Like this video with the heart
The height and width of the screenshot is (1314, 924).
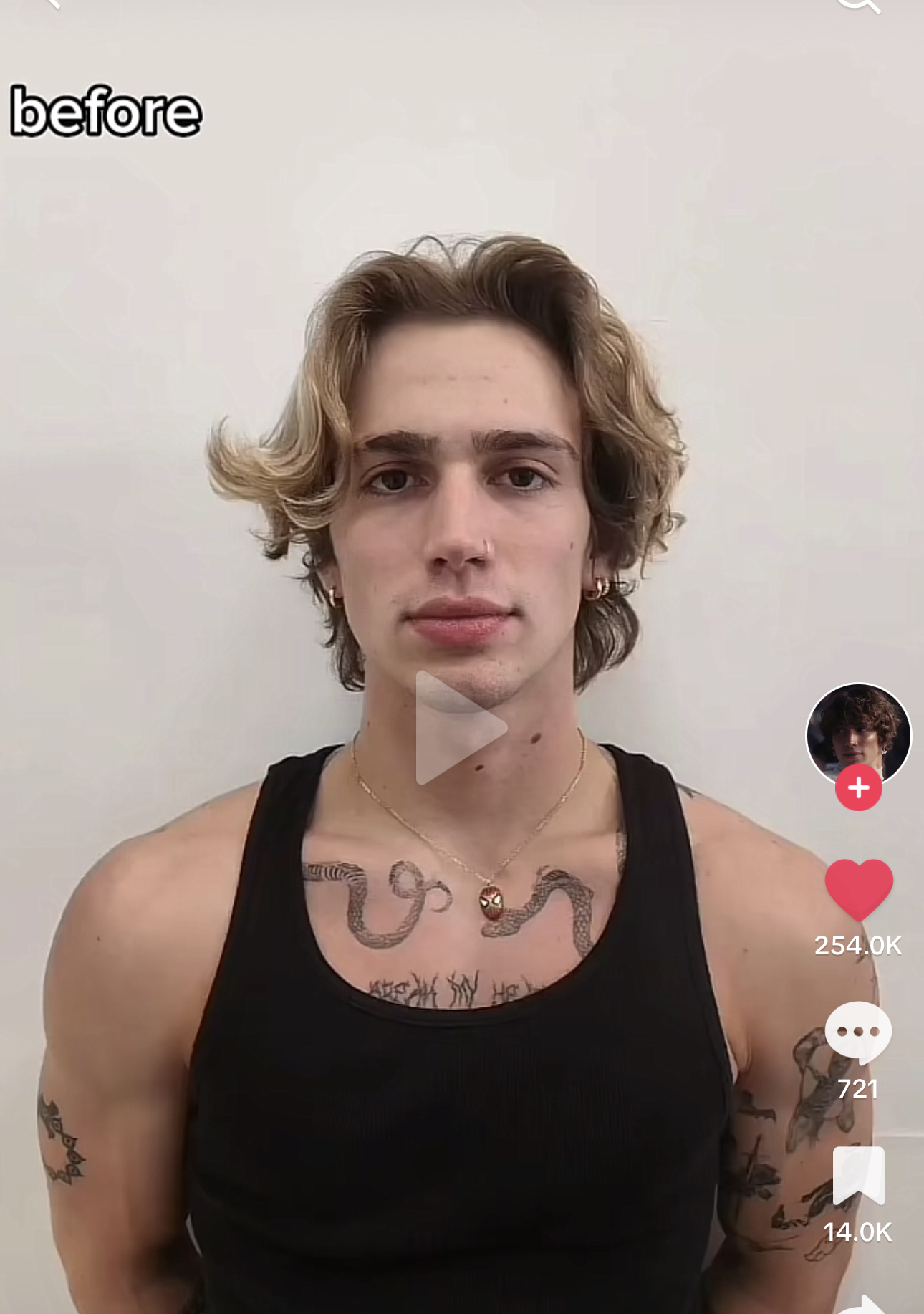coord(858,888)
